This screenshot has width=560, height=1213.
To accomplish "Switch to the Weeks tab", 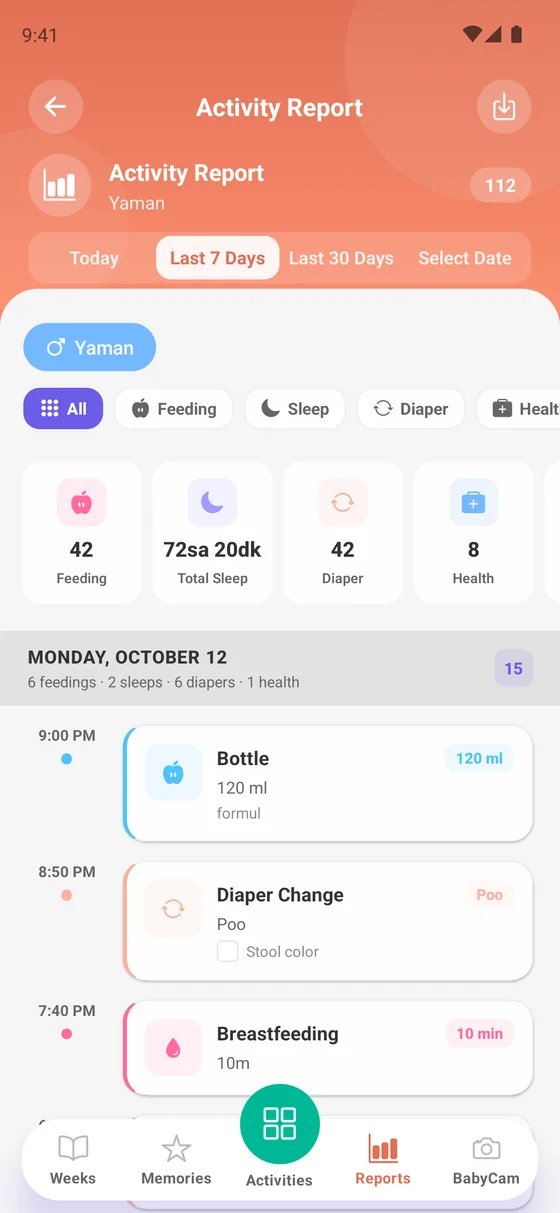I will 73,1160.
